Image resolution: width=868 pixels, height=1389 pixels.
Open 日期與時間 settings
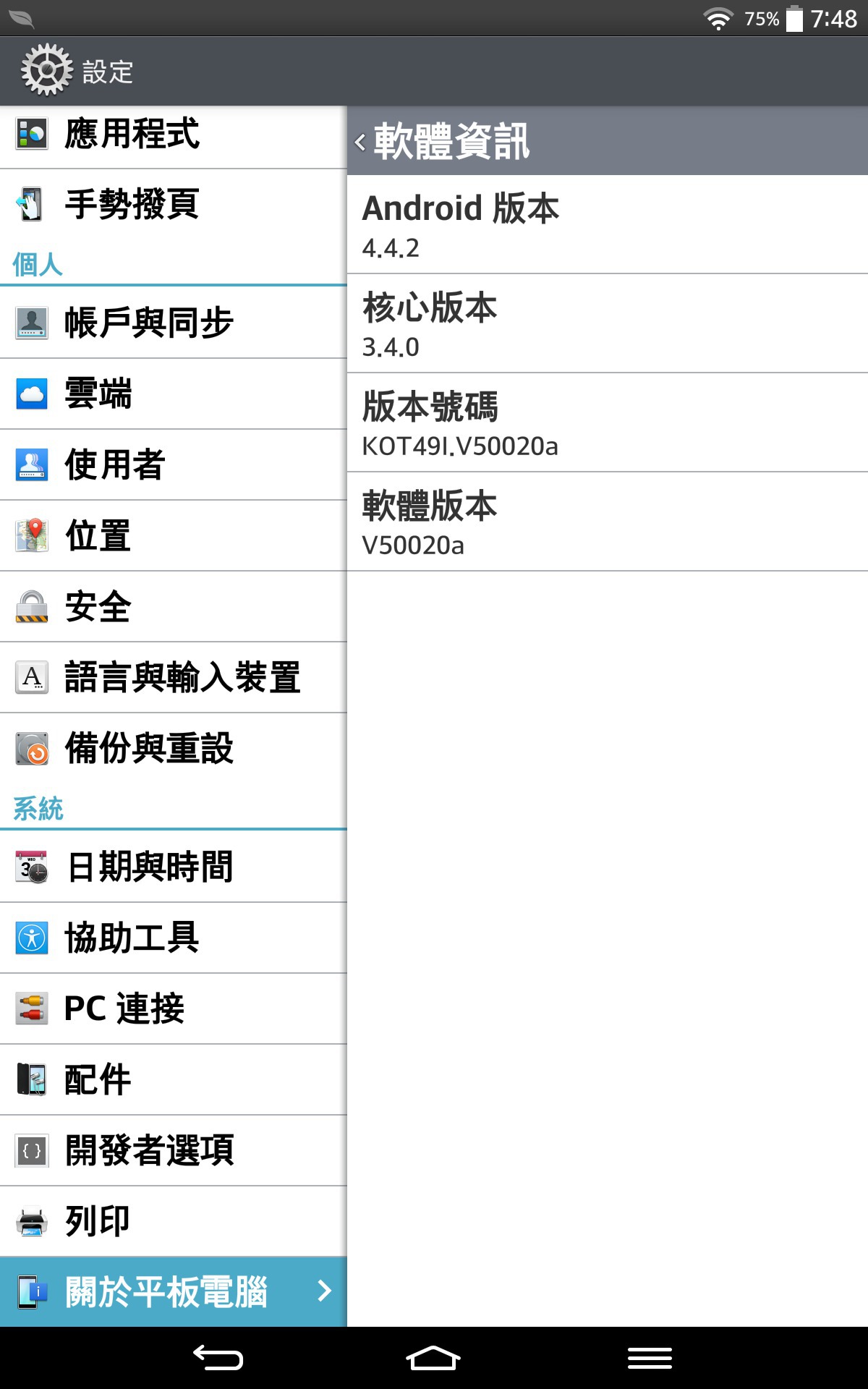point(174,867)
